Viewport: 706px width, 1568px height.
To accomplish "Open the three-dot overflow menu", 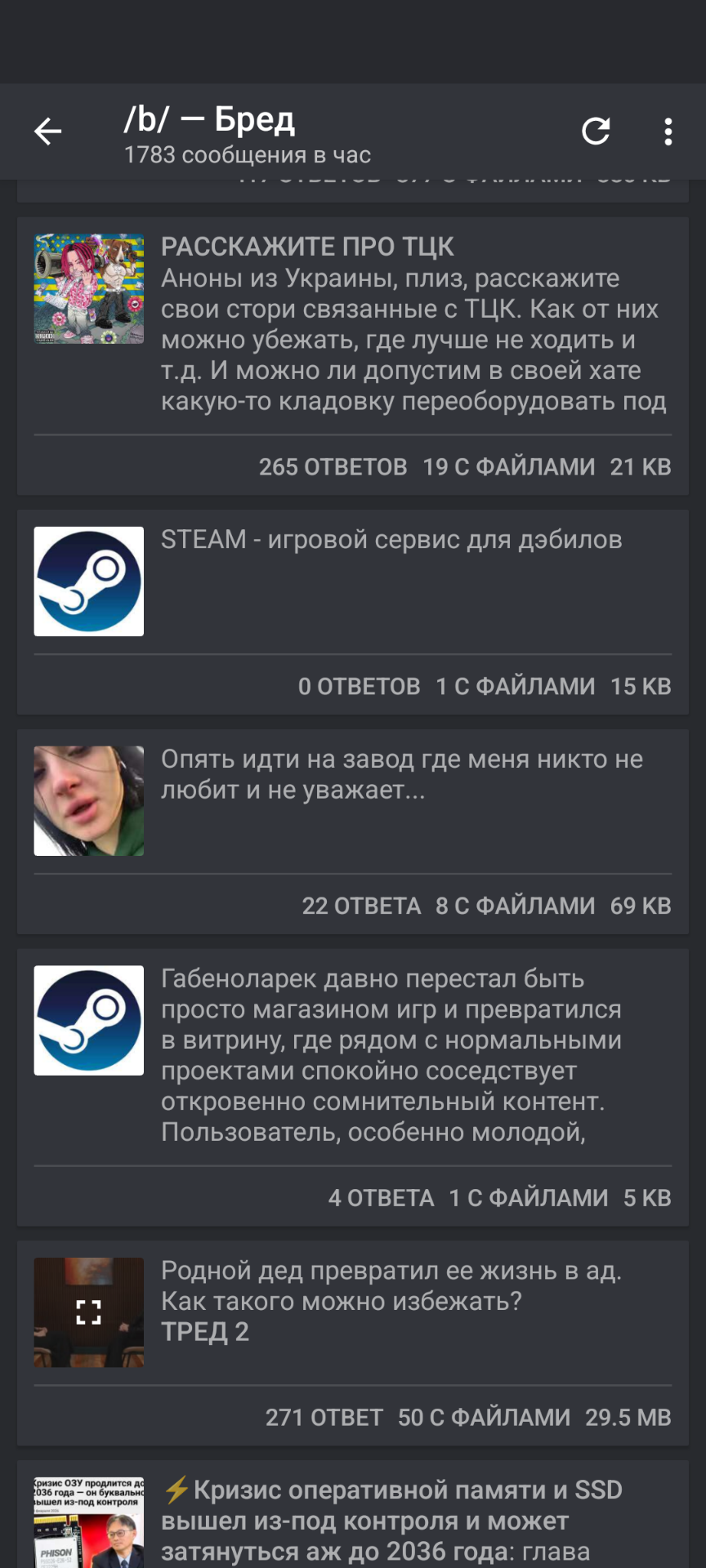I will point(668,131).
